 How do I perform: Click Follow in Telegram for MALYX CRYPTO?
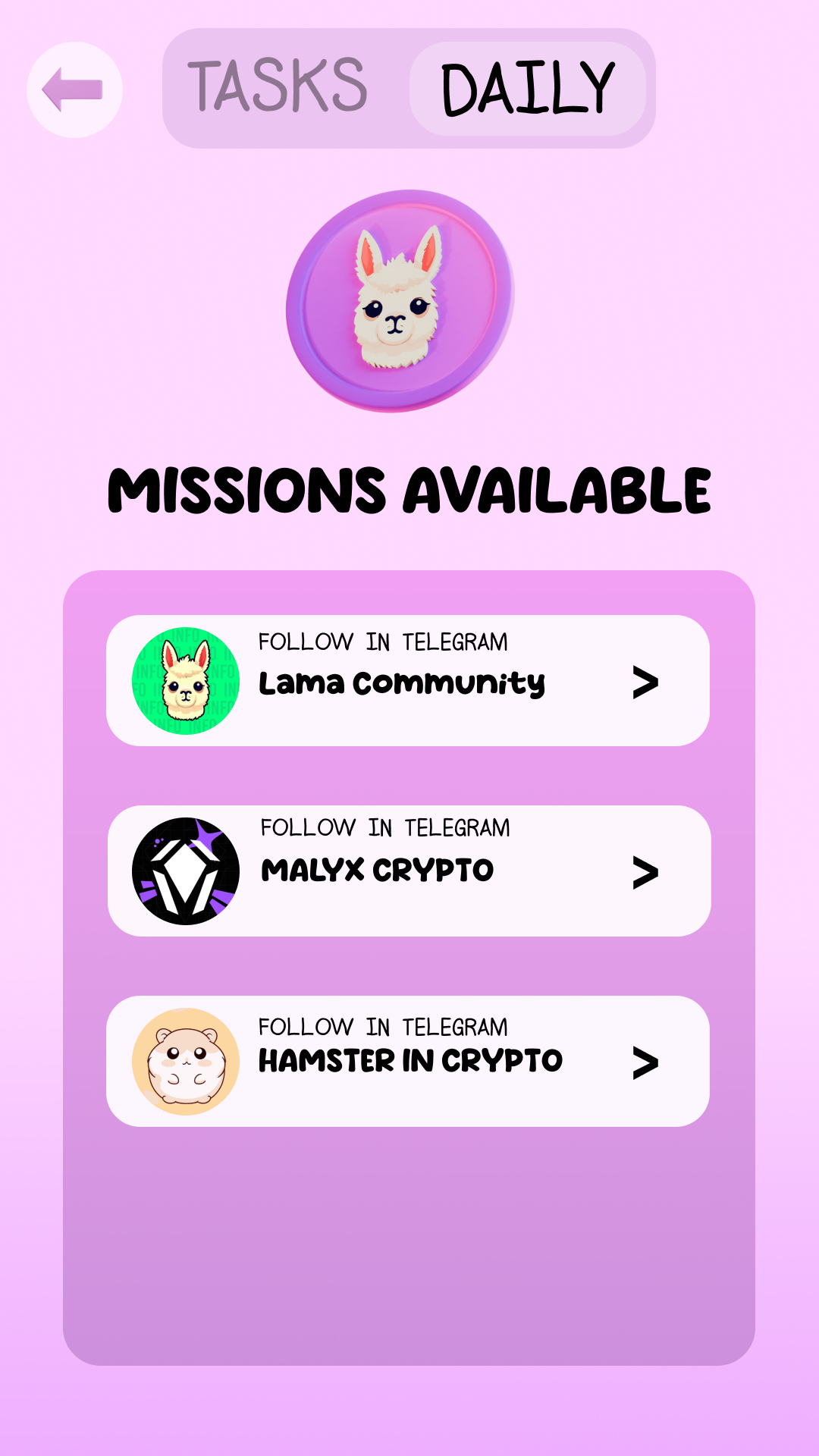(x=385, y=828)
